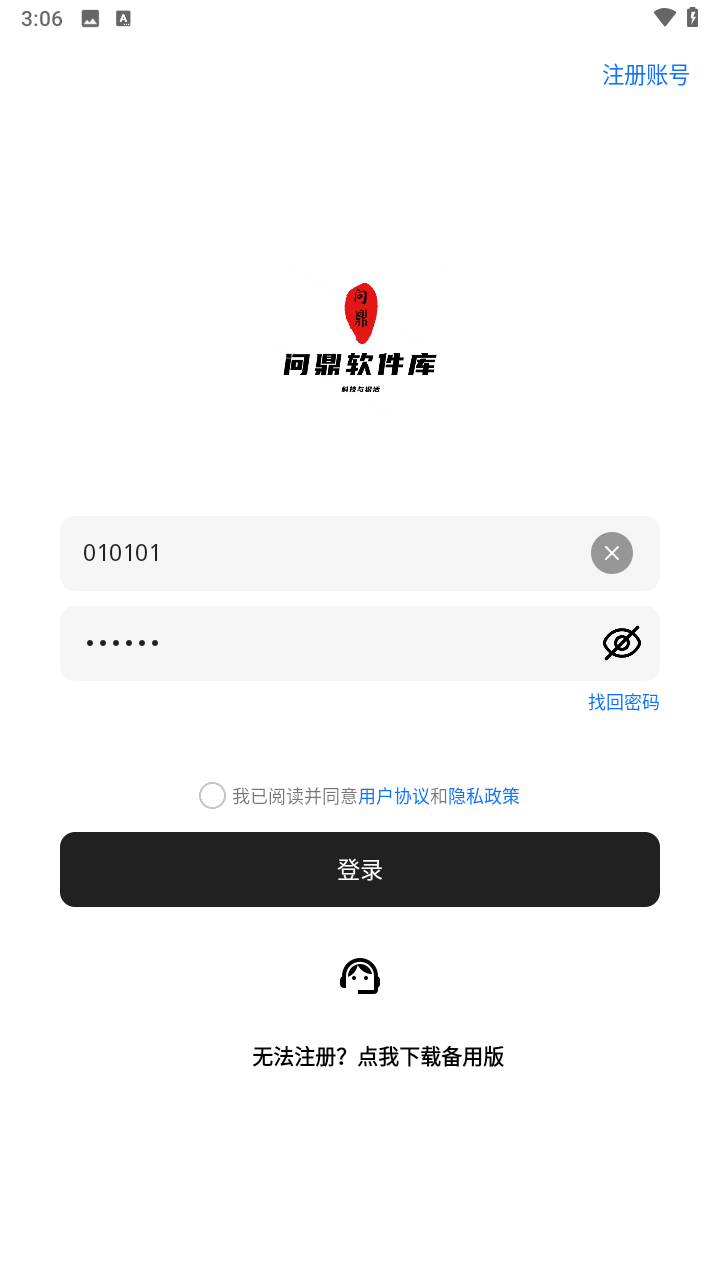Focus the password input field

coord(300,643)
